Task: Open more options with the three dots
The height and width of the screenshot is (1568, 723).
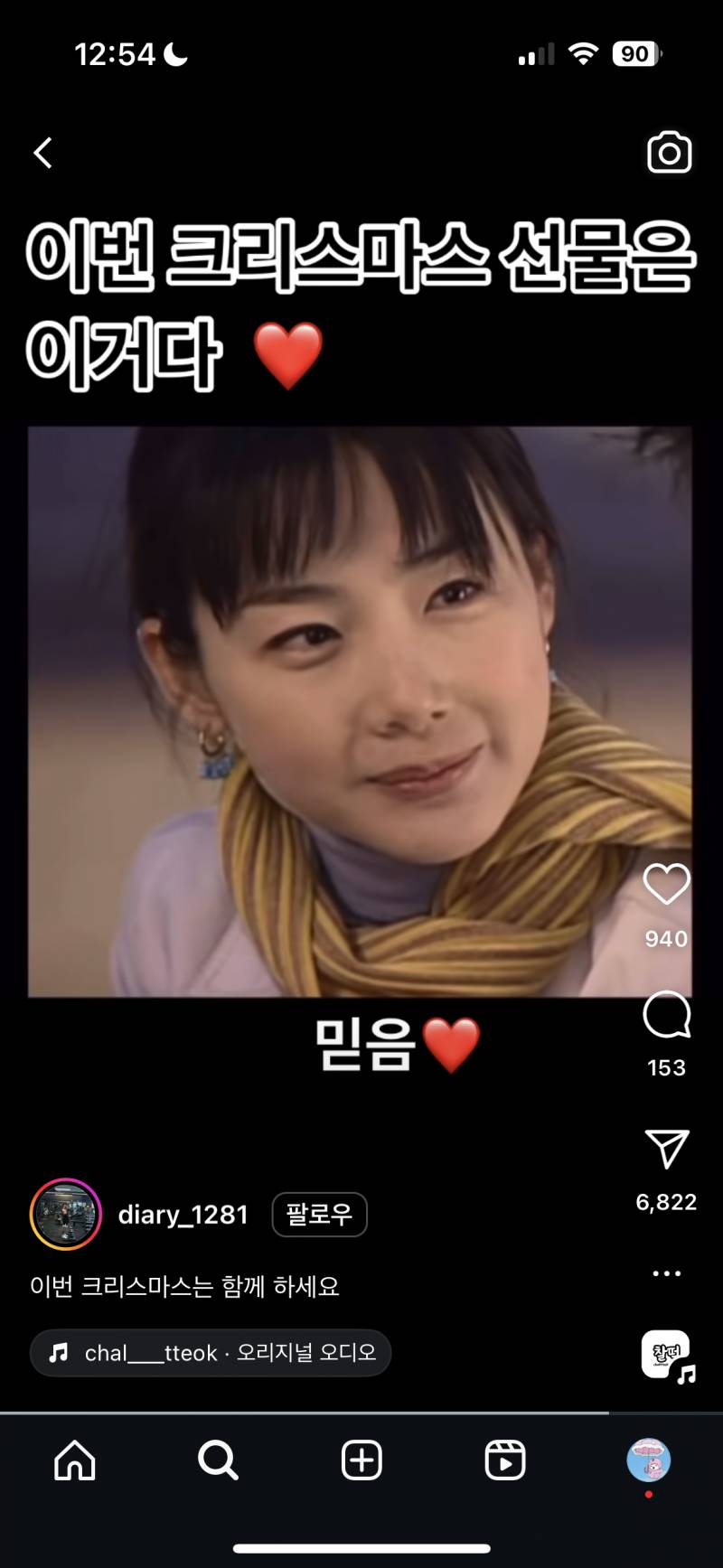Action: pos(666,1272)
